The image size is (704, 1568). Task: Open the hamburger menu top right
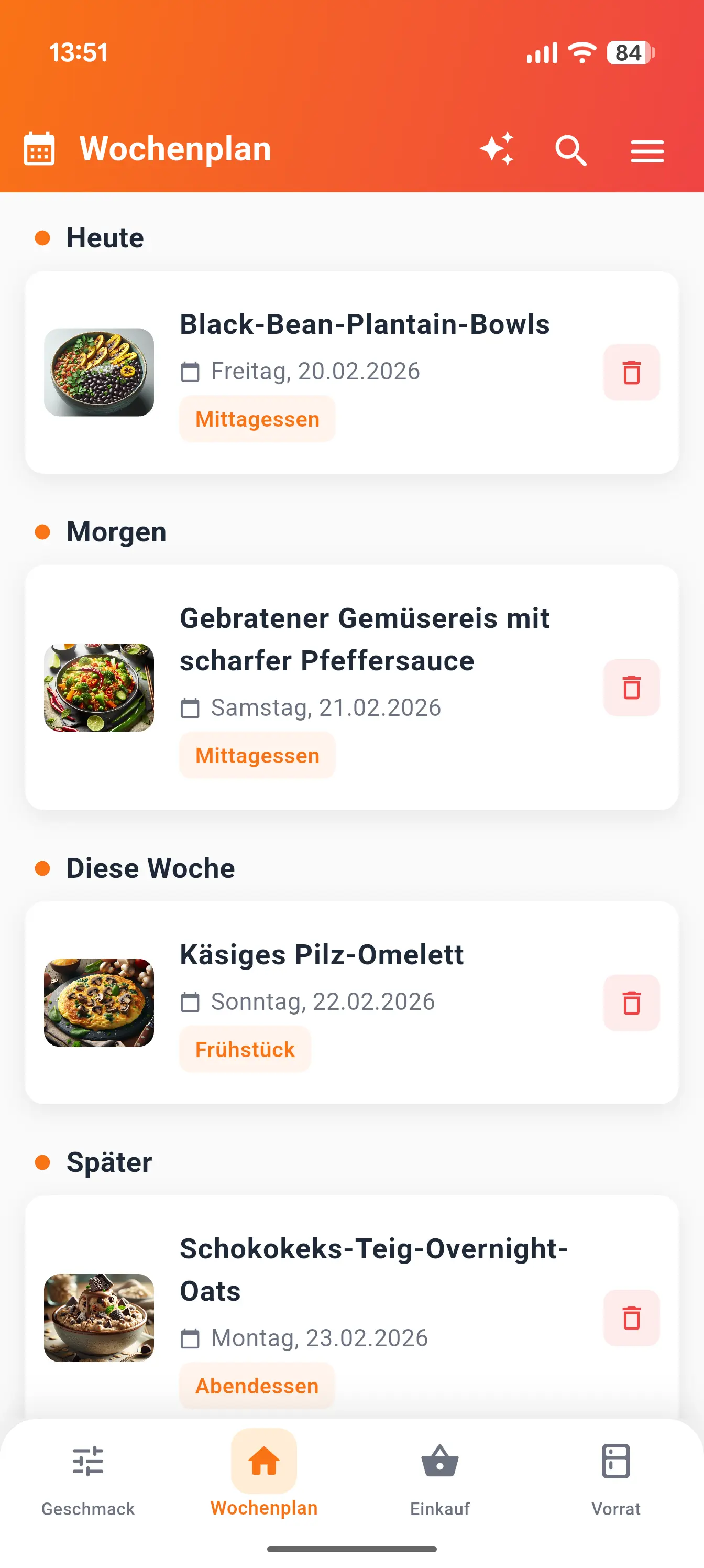[x=647, y=150]
